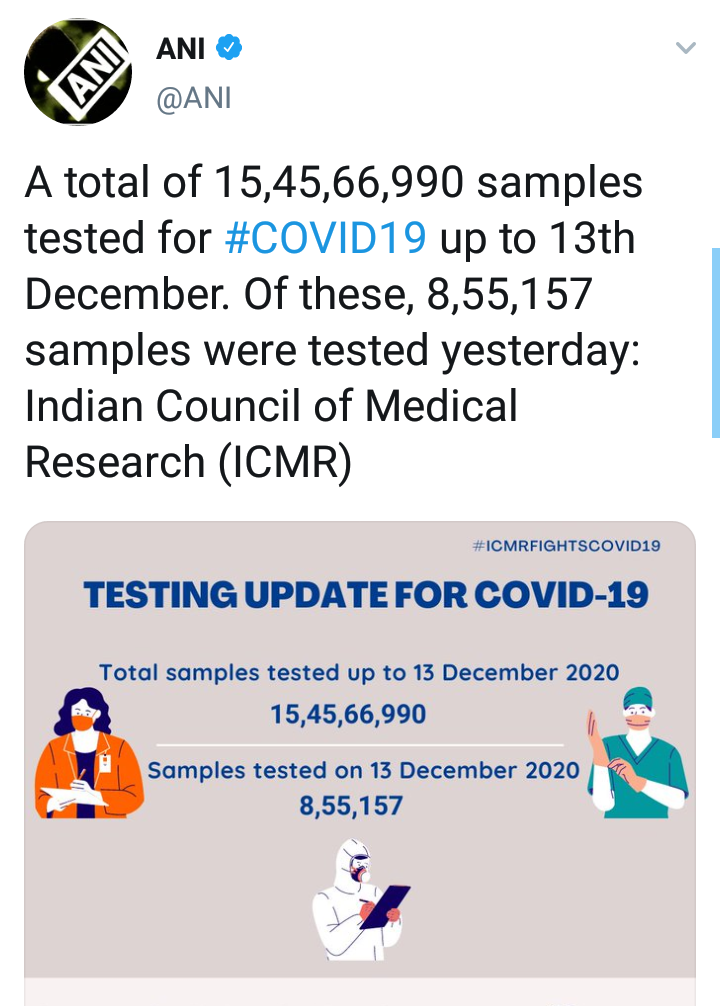
Task: Open the @ANI account name
Action: coord(194,100)
